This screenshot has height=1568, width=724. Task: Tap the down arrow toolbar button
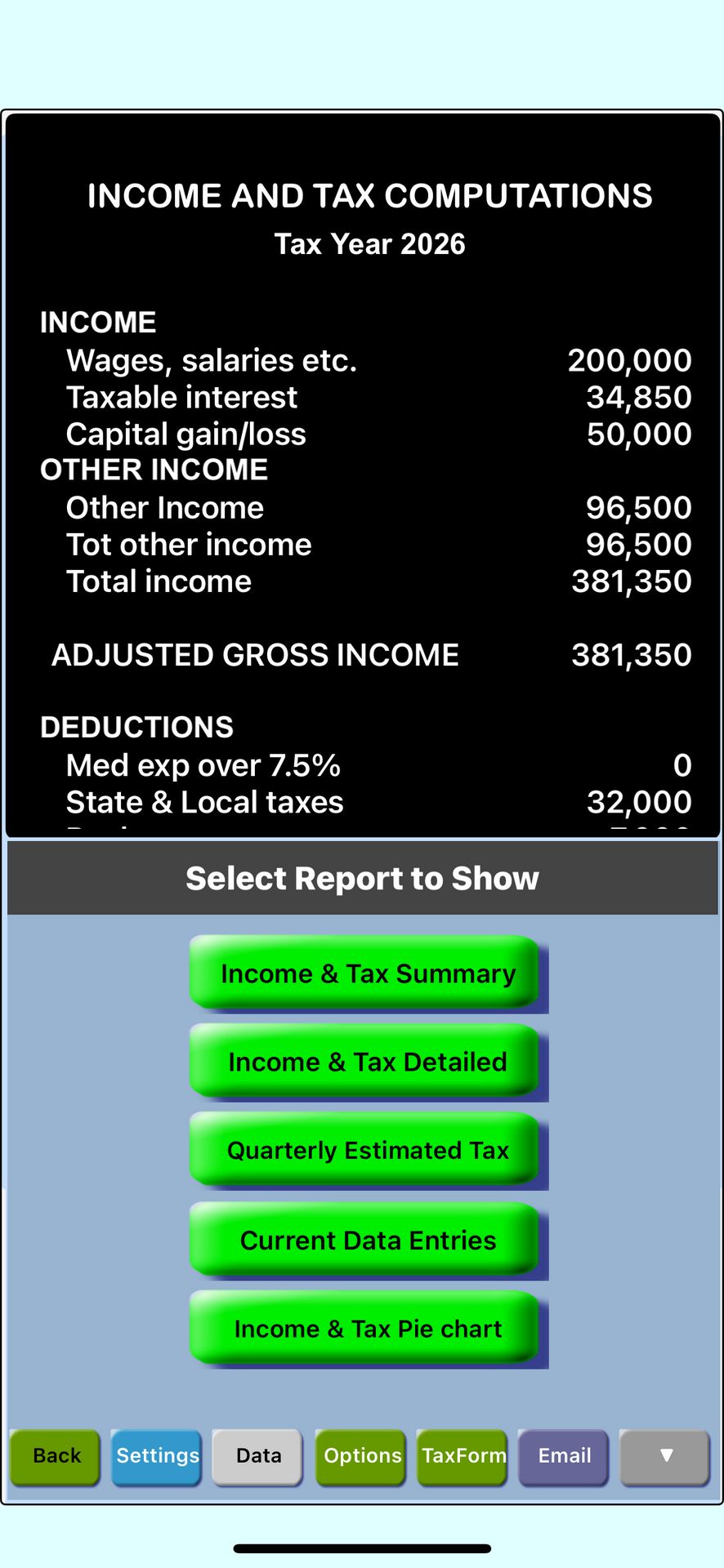[665, 1455]
